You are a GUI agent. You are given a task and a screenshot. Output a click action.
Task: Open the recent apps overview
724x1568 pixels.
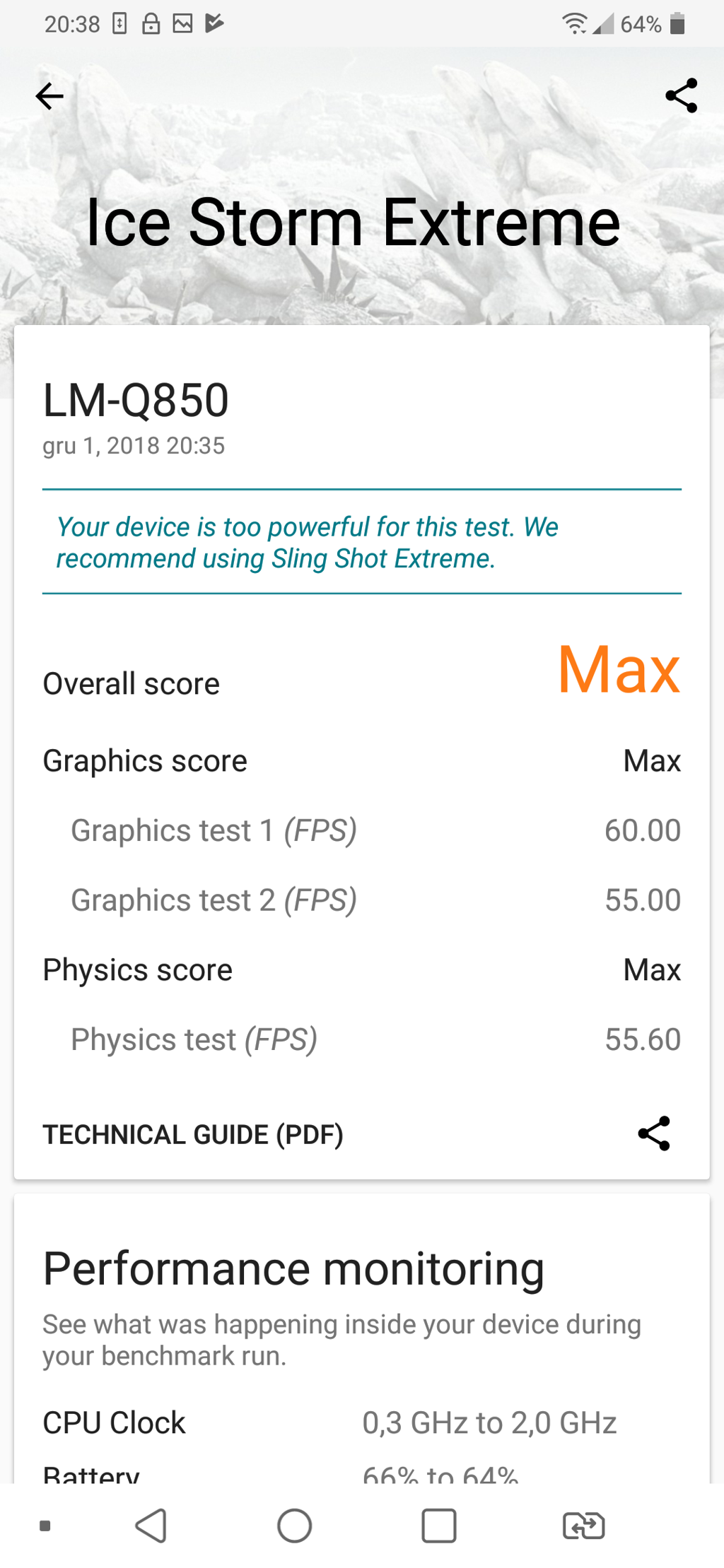pyautogui.click(x=439, y=1526)
